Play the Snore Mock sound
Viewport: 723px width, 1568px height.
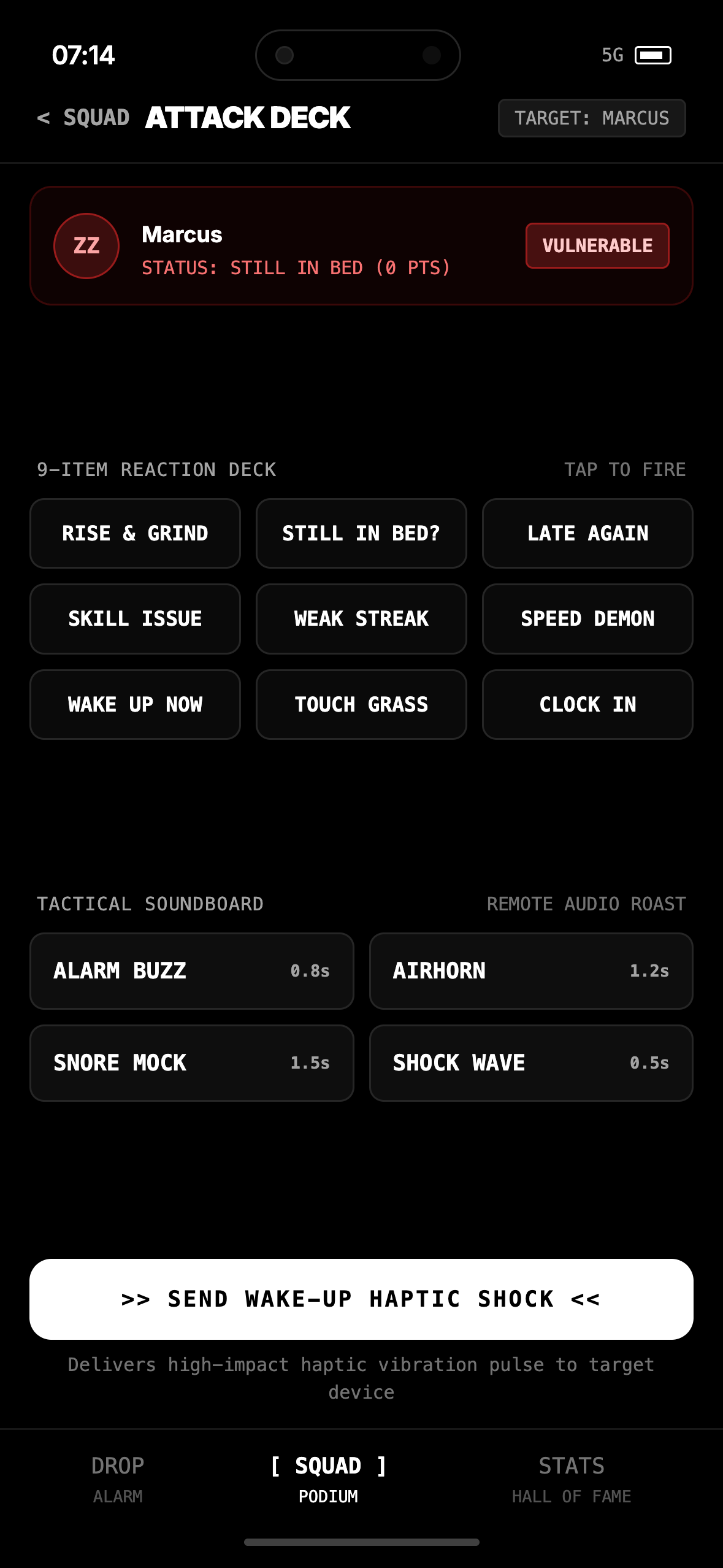pos(192,1063)
